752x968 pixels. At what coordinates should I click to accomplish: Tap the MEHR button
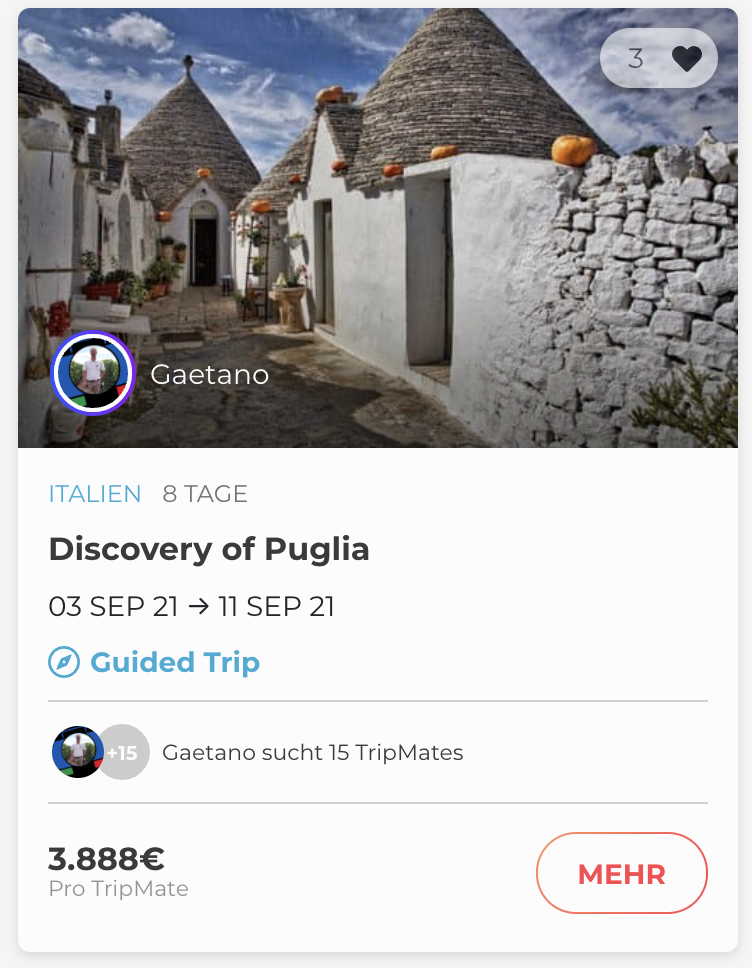(x=621, y=873)
